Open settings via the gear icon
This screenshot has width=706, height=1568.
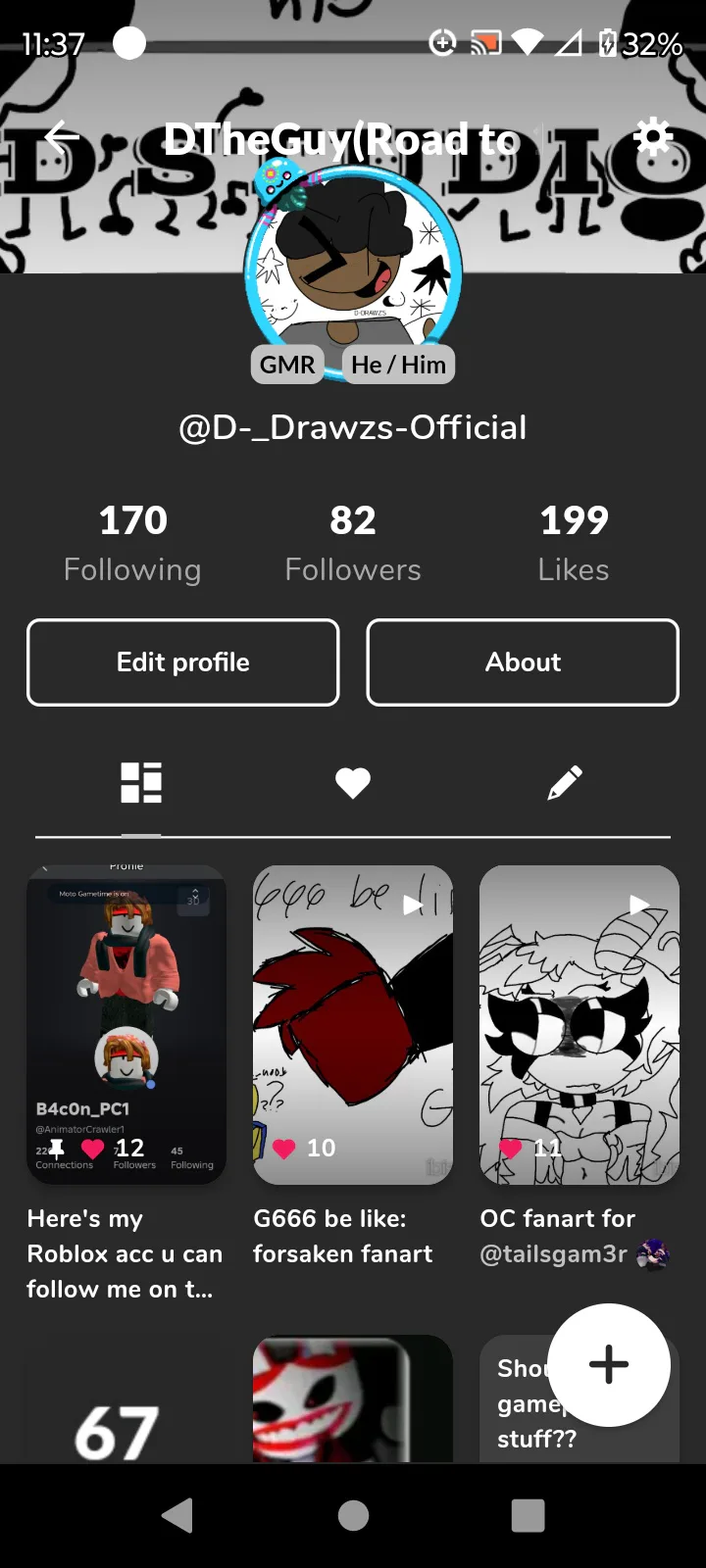[x=653, y=137]
